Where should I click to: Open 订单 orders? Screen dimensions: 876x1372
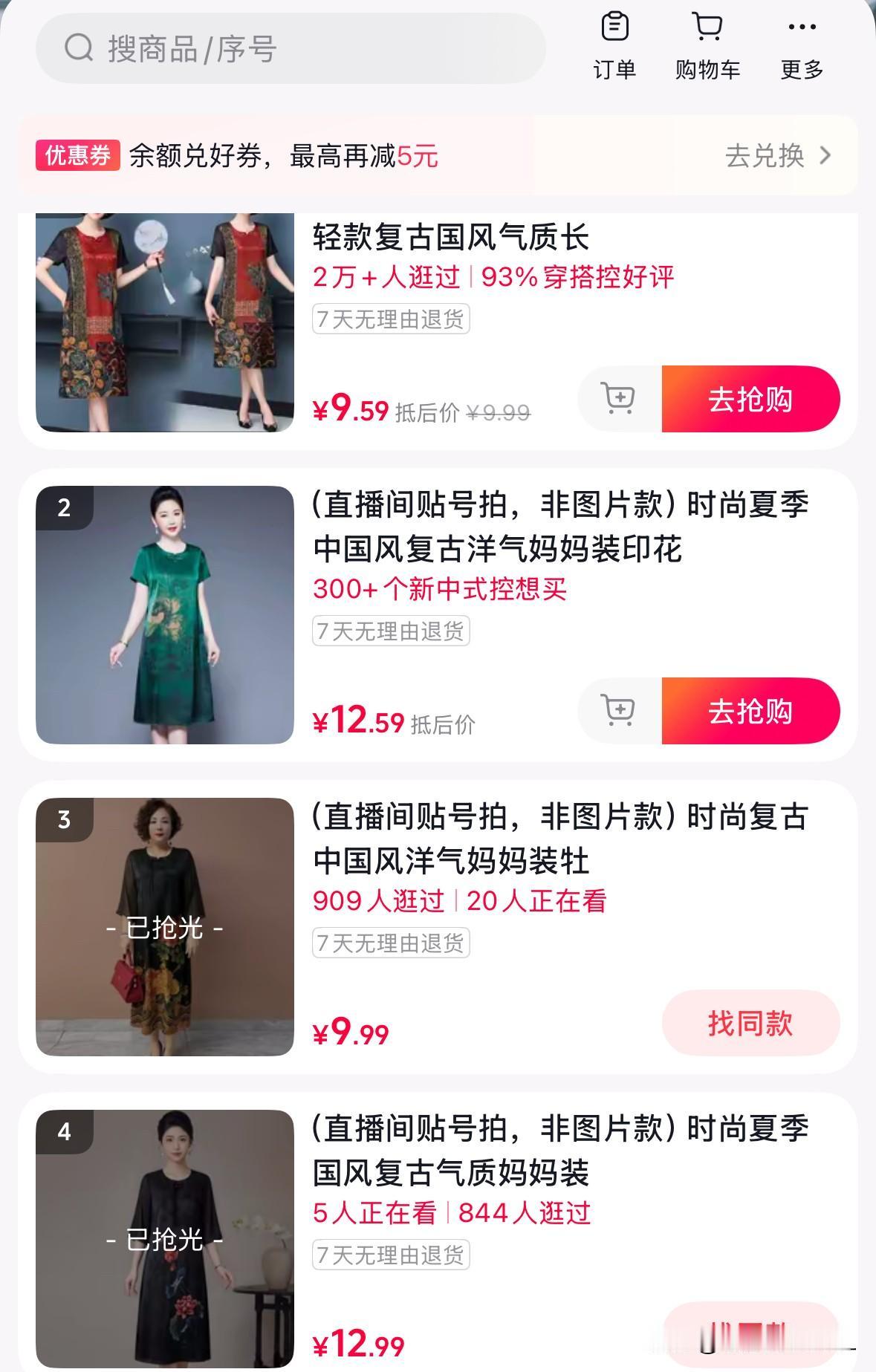614,47
